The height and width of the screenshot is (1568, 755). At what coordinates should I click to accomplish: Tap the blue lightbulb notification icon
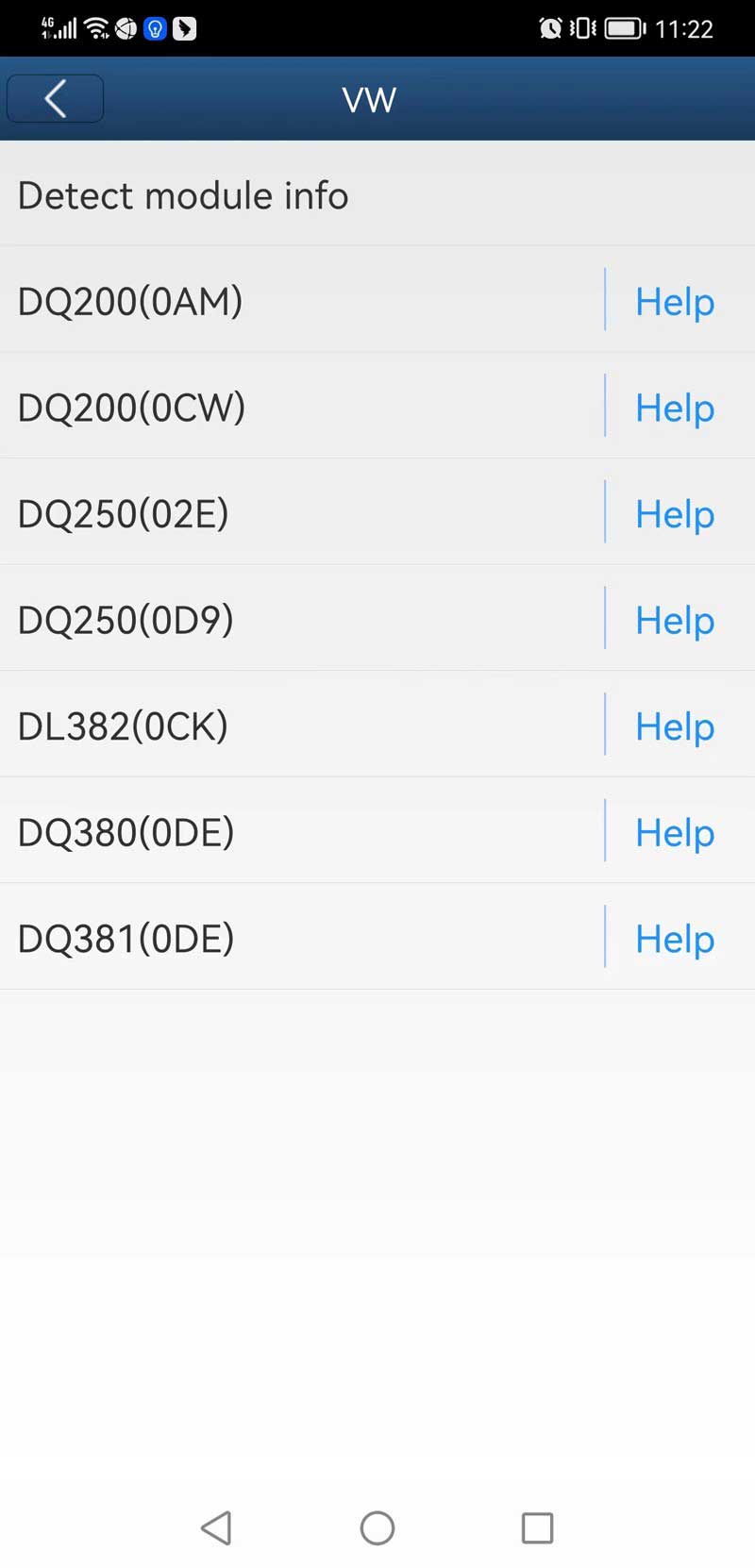point(157,27)
